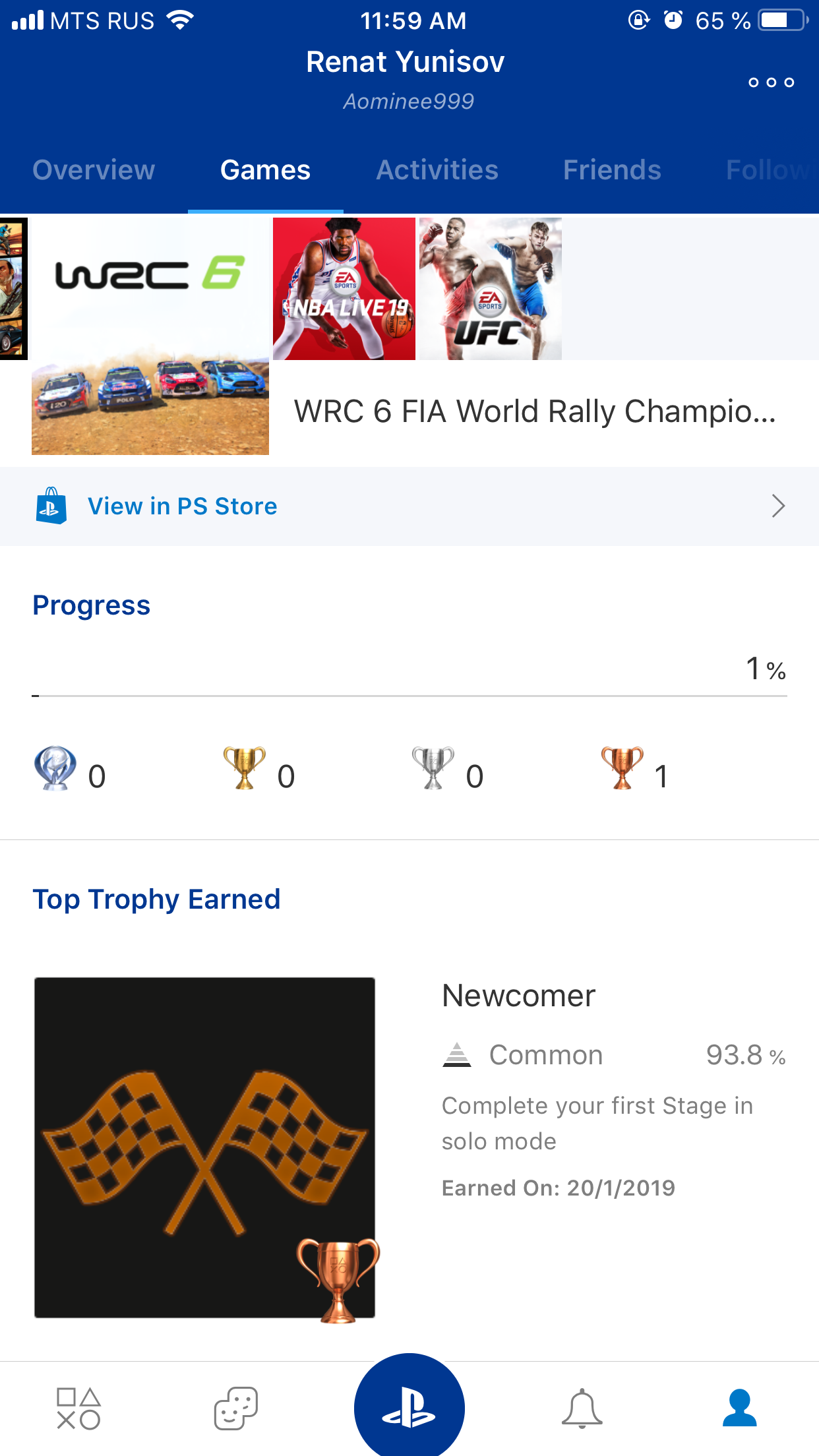819x1456 pixels.
Task: Tap the central PlayStation logo button
Action: click(409, 1407)
